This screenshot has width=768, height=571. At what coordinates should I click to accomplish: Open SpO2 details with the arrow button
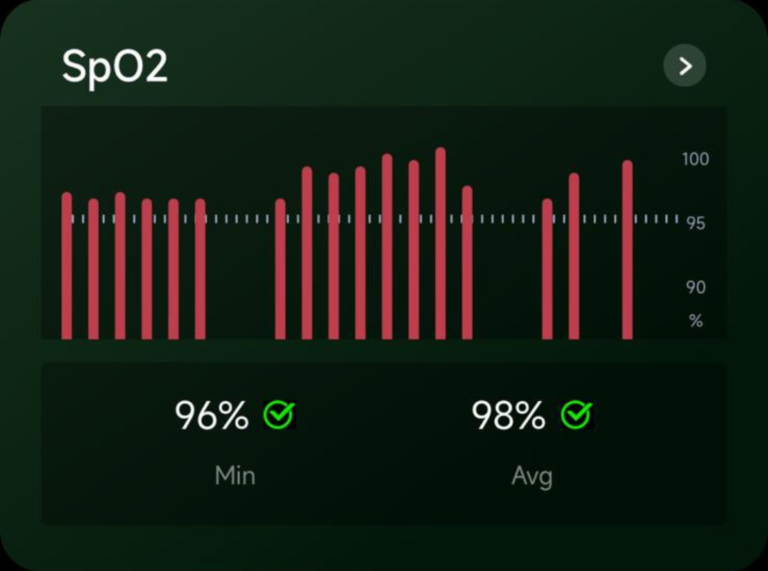pyautogui.click(x=685, y=66)
